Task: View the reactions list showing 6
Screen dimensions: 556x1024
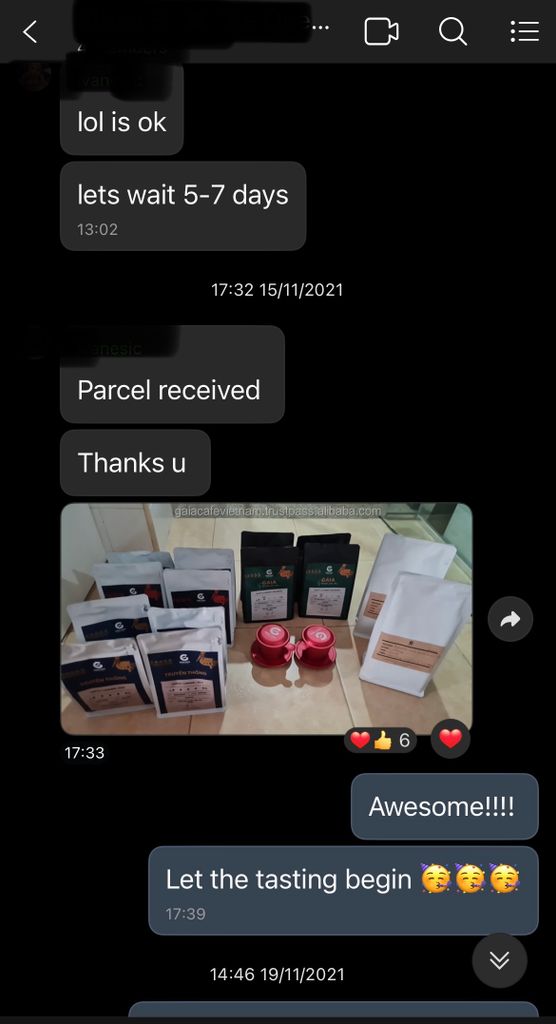Action: (x=380, y=740)
